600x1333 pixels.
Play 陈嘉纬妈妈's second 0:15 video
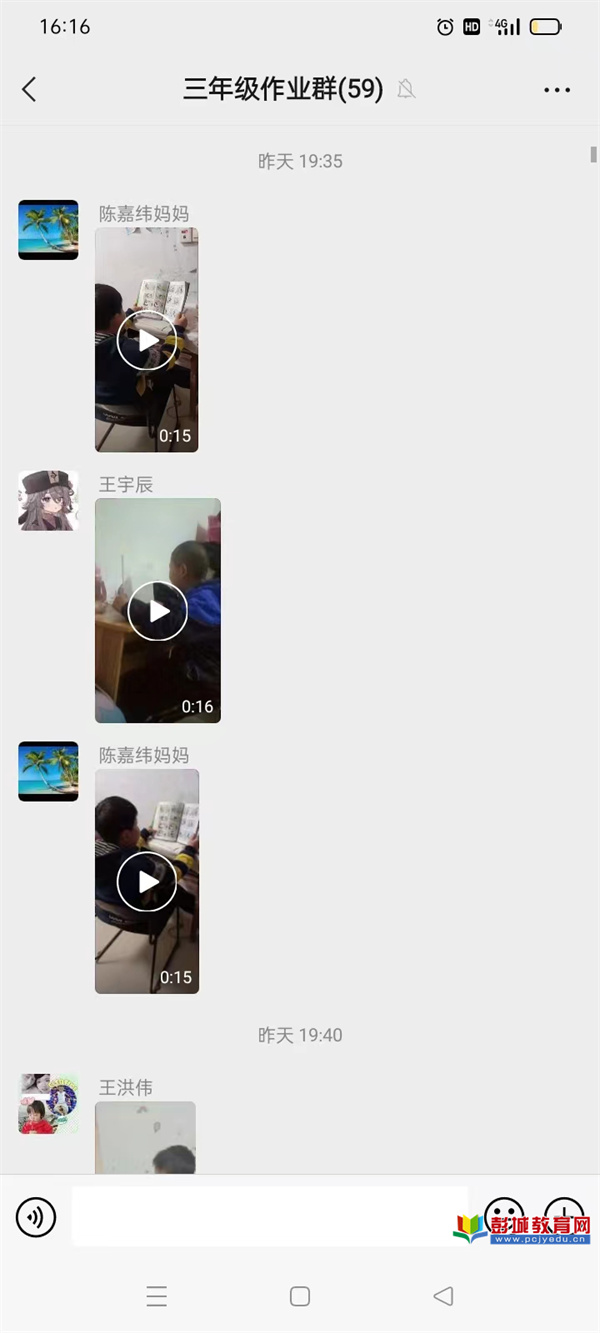pos(147,882)
